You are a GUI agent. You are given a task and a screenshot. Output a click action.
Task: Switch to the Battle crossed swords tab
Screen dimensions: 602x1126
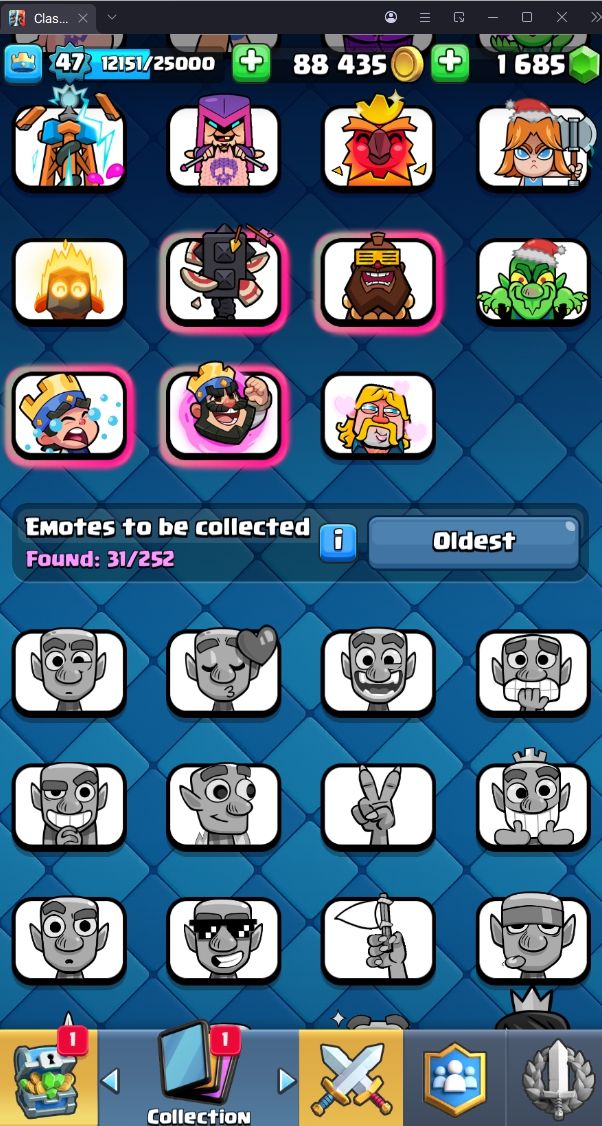(351, 1078)
